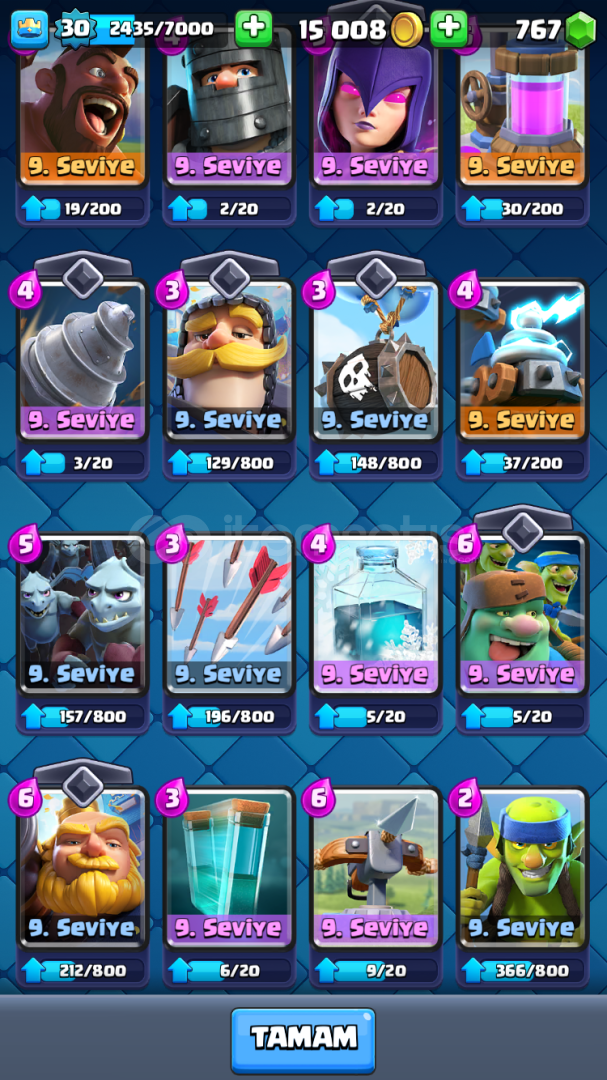This screenshot has width=607, height=1080.
Task: Open the Goblin Drill card
Action: coord(82,360)
